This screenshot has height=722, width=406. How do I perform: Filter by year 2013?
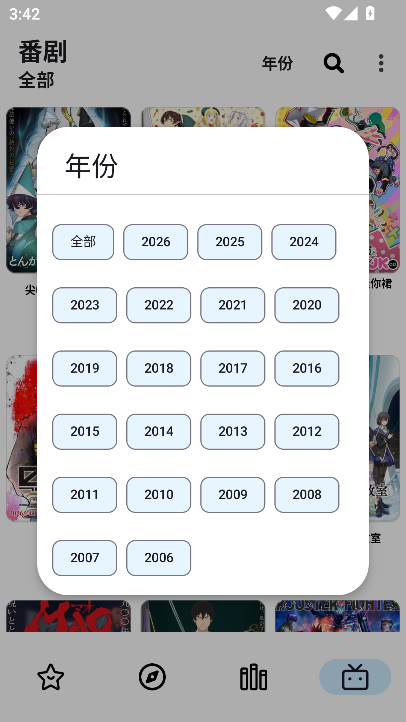[232, 431]
